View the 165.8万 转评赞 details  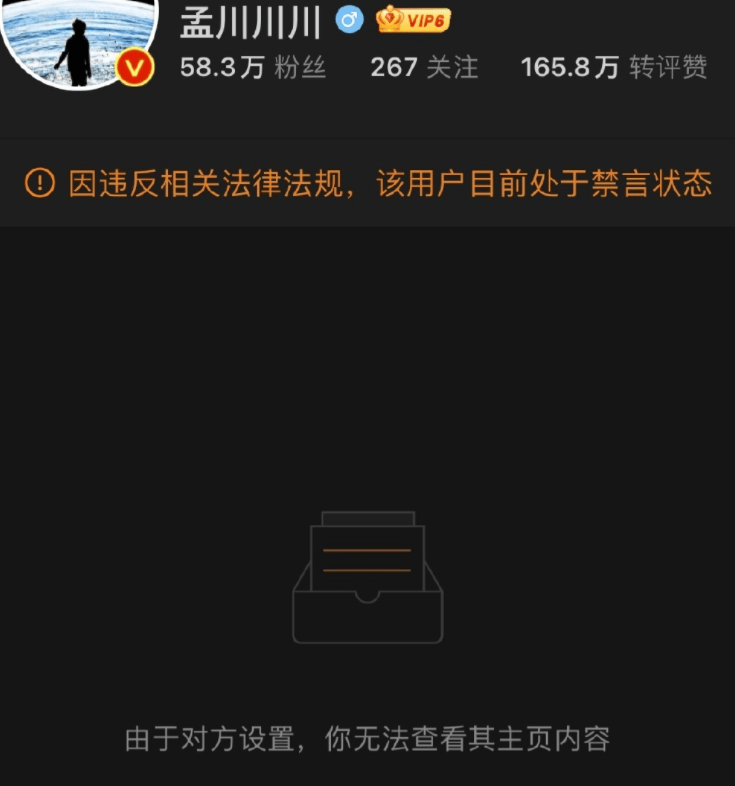point(613,68)
